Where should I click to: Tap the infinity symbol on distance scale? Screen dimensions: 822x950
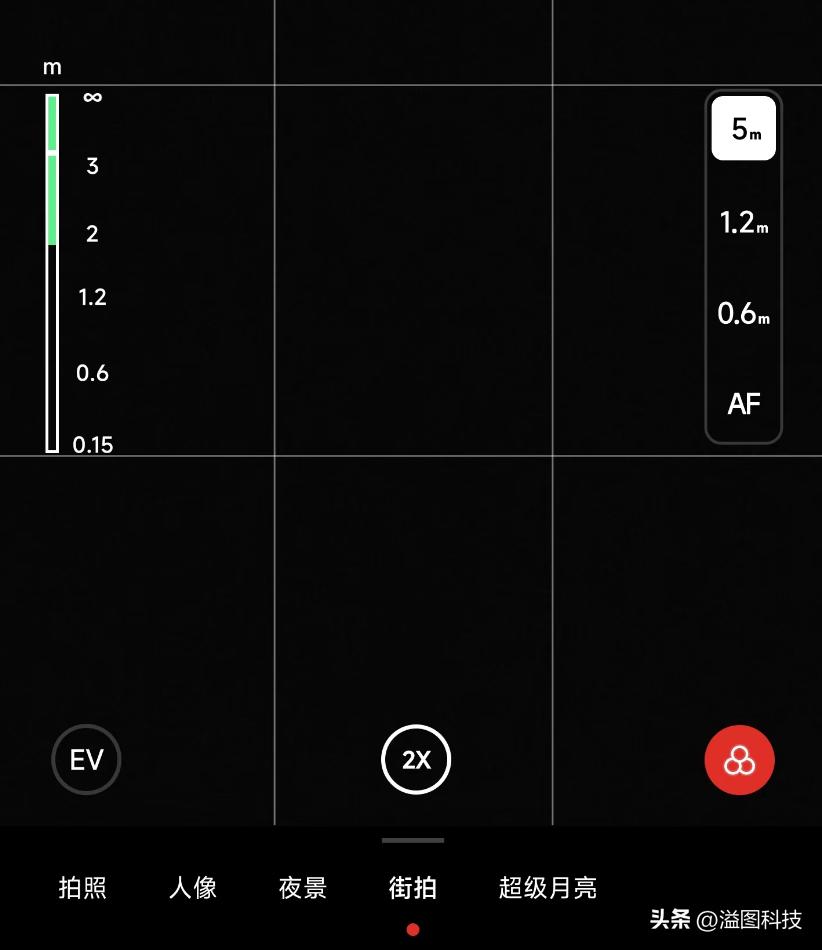coord(92,97)
